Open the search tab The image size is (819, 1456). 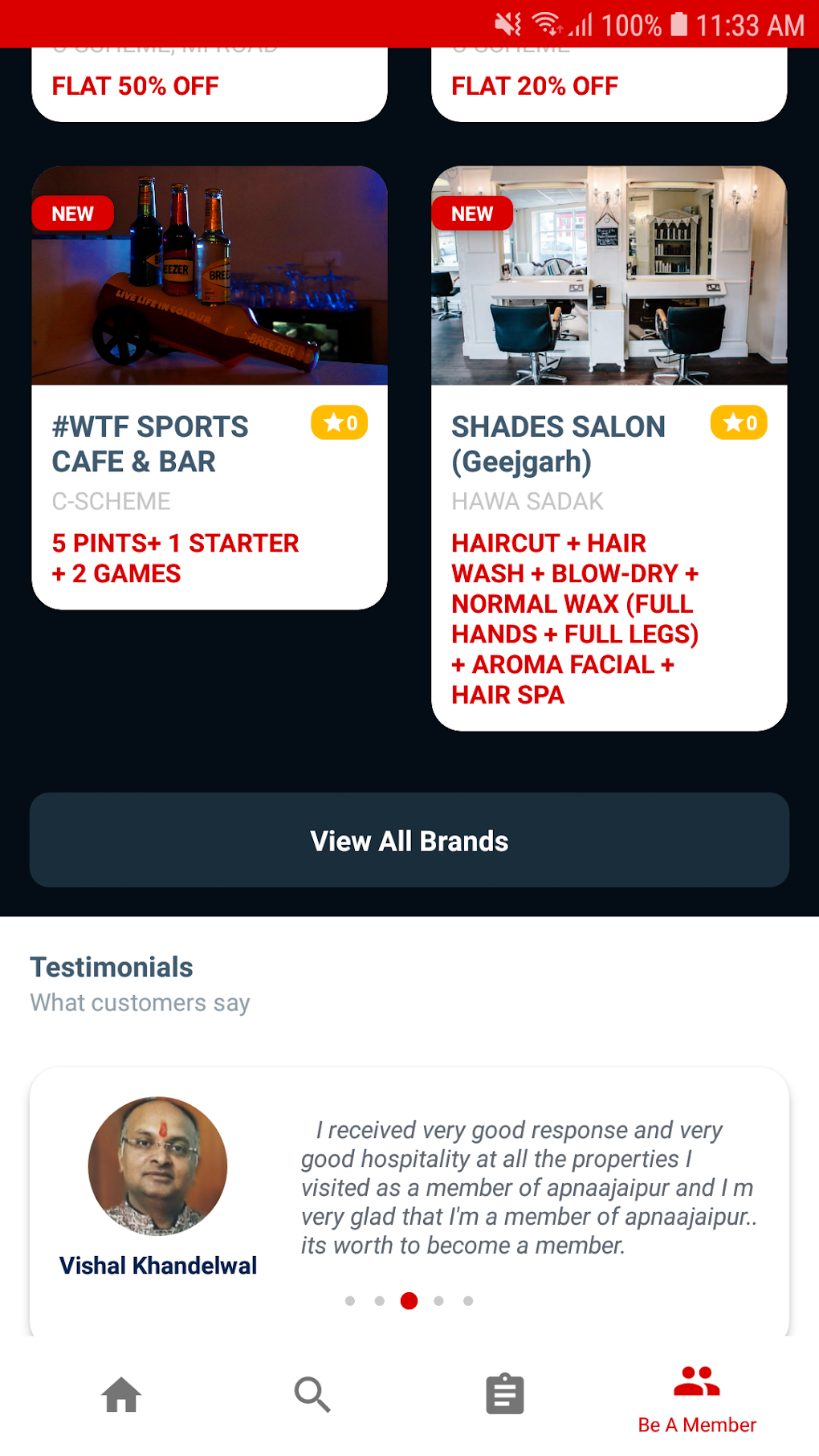coord(312,1395)
